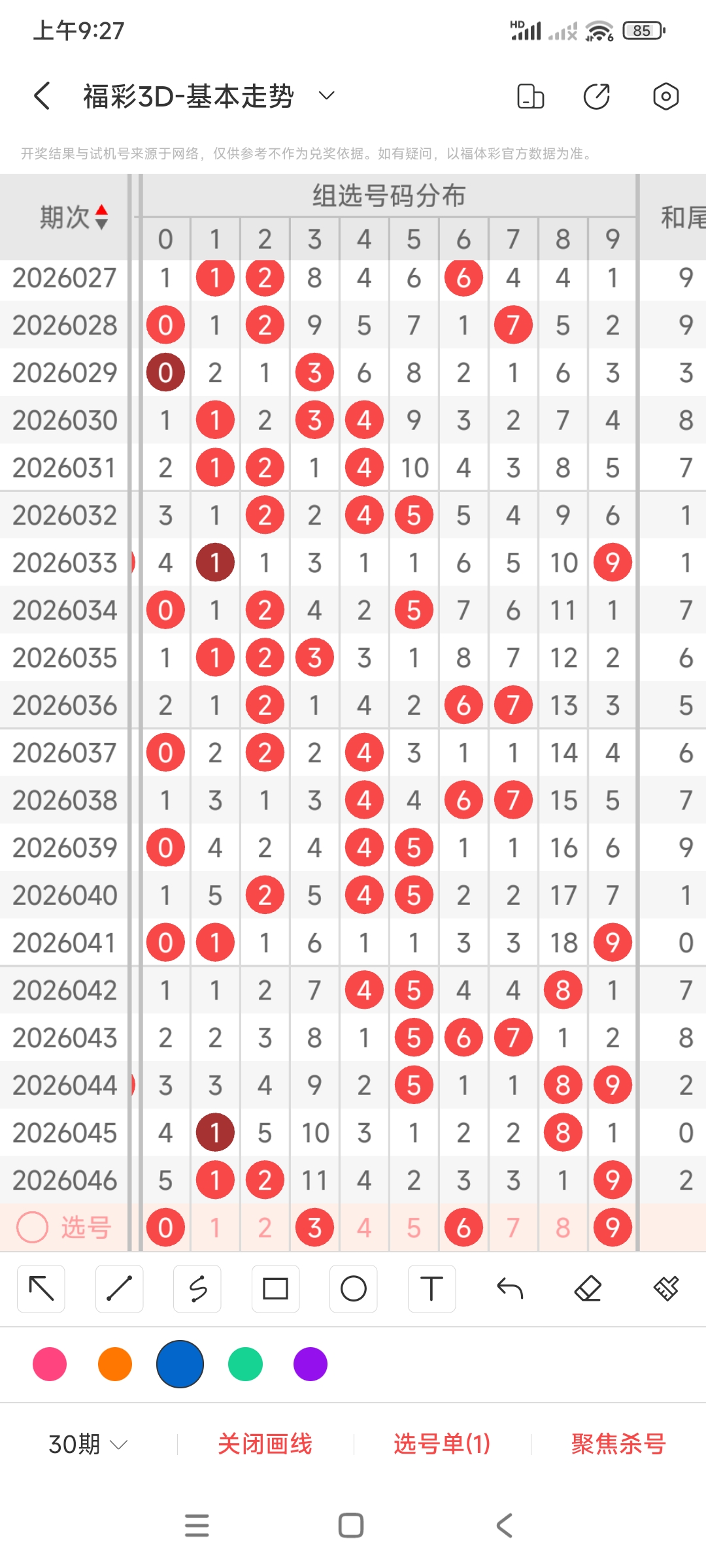Open the trend chart settings icon

point(665,95)
